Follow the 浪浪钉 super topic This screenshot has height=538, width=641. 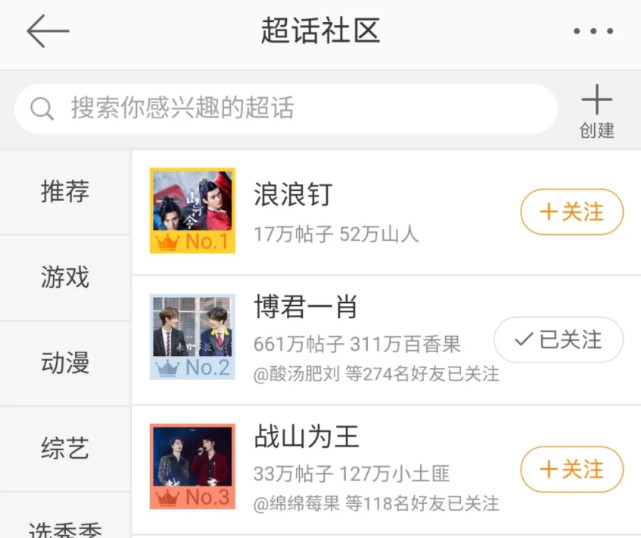click(x=571, y=212)
